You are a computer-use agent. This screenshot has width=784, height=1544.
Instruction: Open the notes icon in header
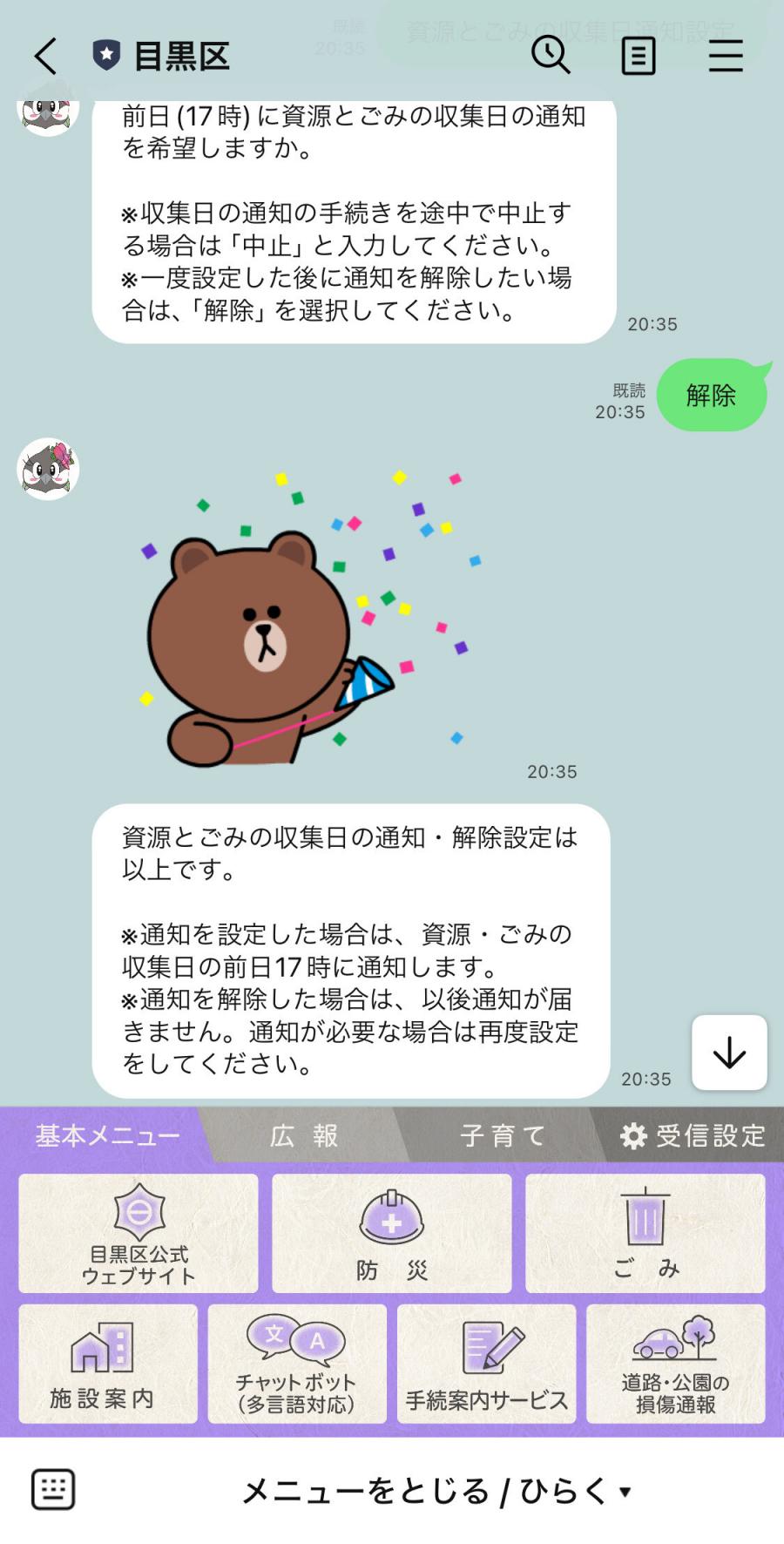[638, 57]
